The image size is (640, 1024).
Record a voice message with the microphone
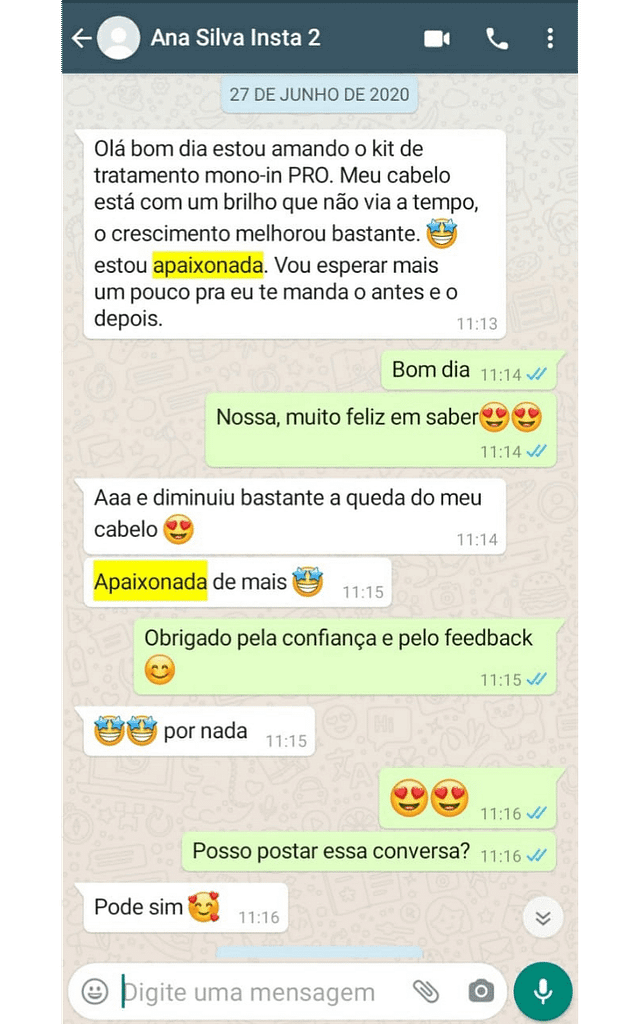point(543,991)
